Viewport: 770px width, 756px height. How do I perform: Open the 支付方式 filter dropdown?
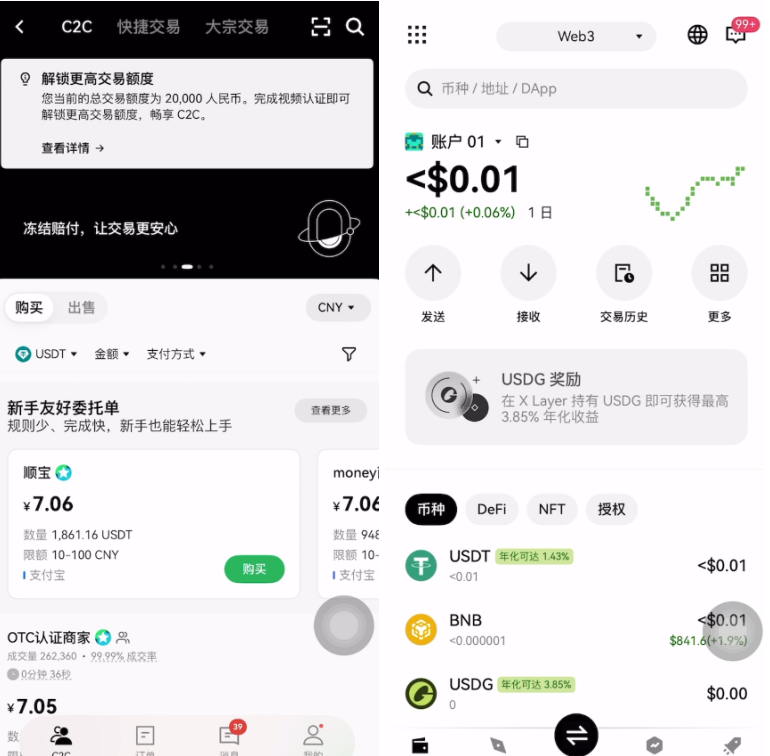tap(176, 354)
